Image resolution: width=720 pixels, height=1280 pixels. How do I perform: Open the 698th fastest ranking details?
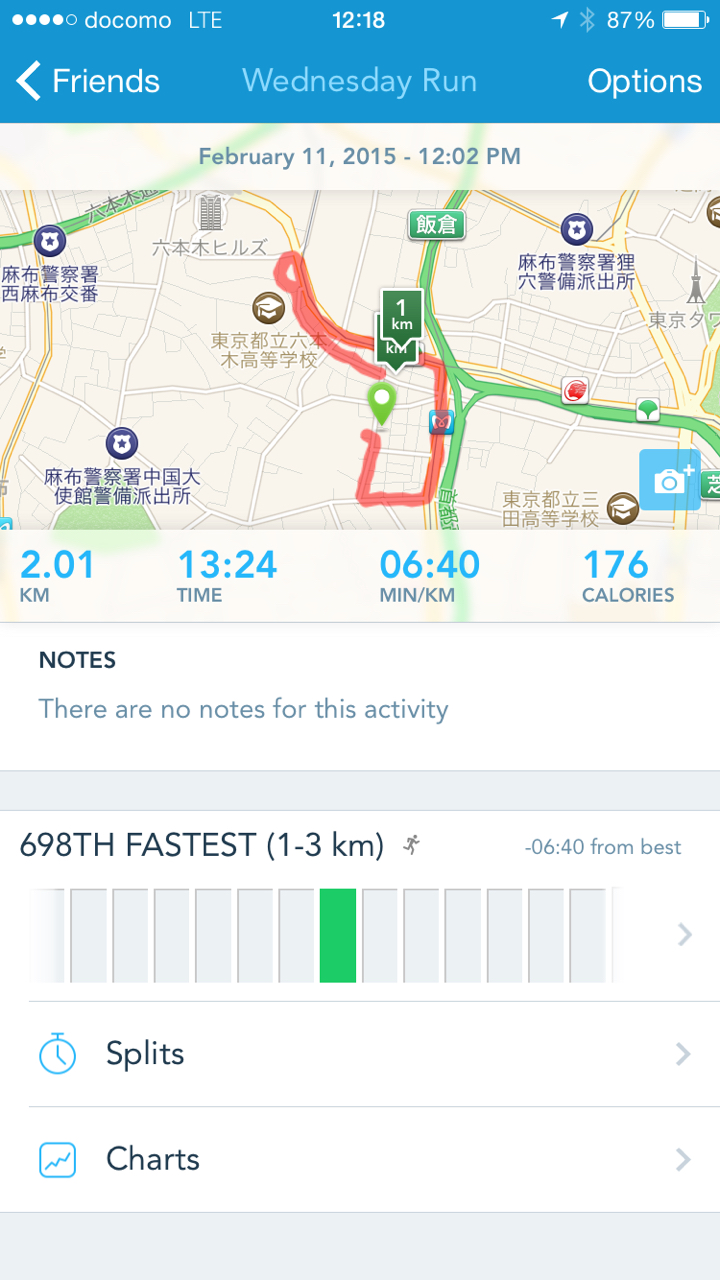360,905
